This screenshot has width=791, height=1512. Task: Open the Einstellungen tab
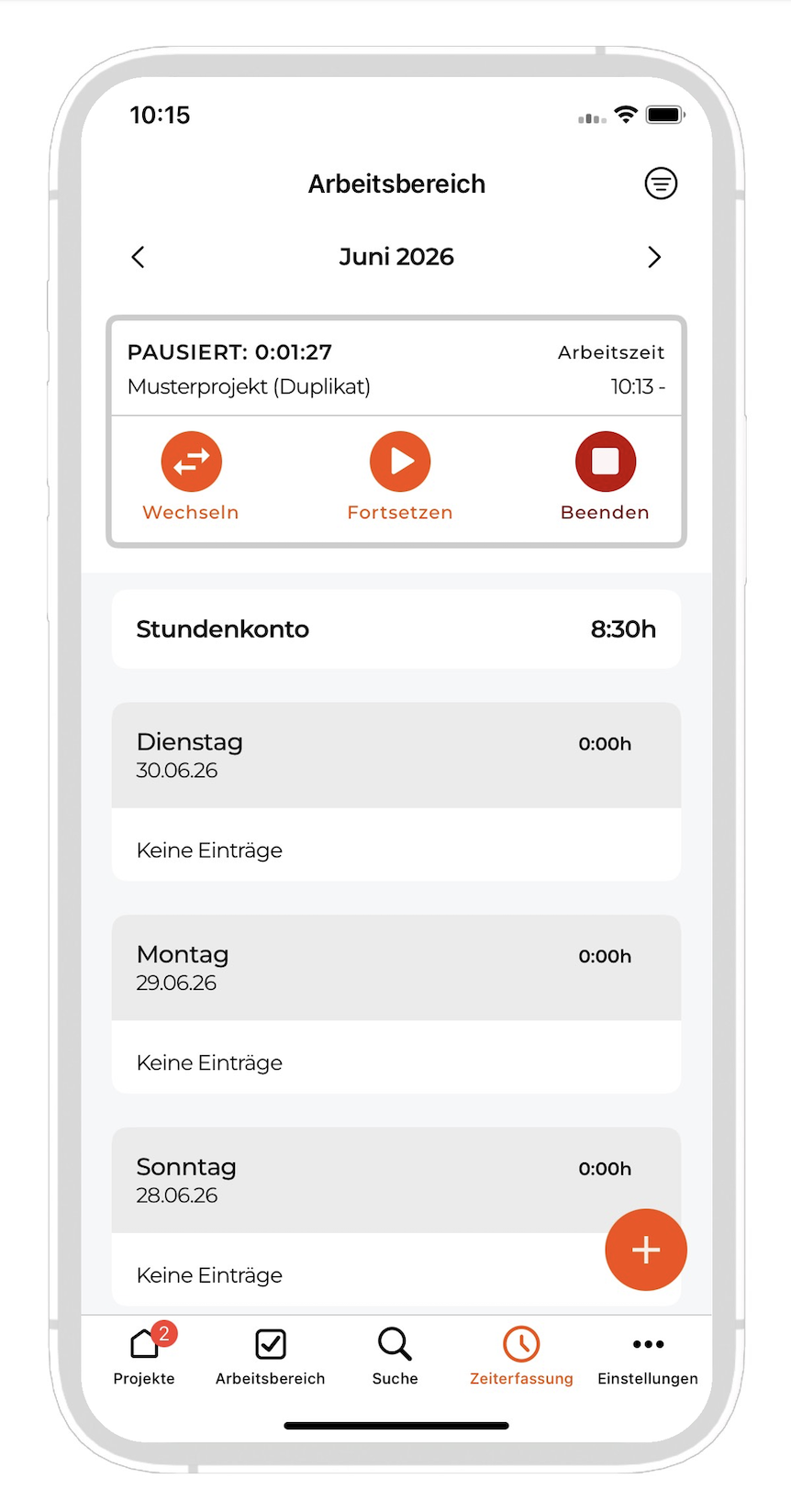pos(648,1355)
